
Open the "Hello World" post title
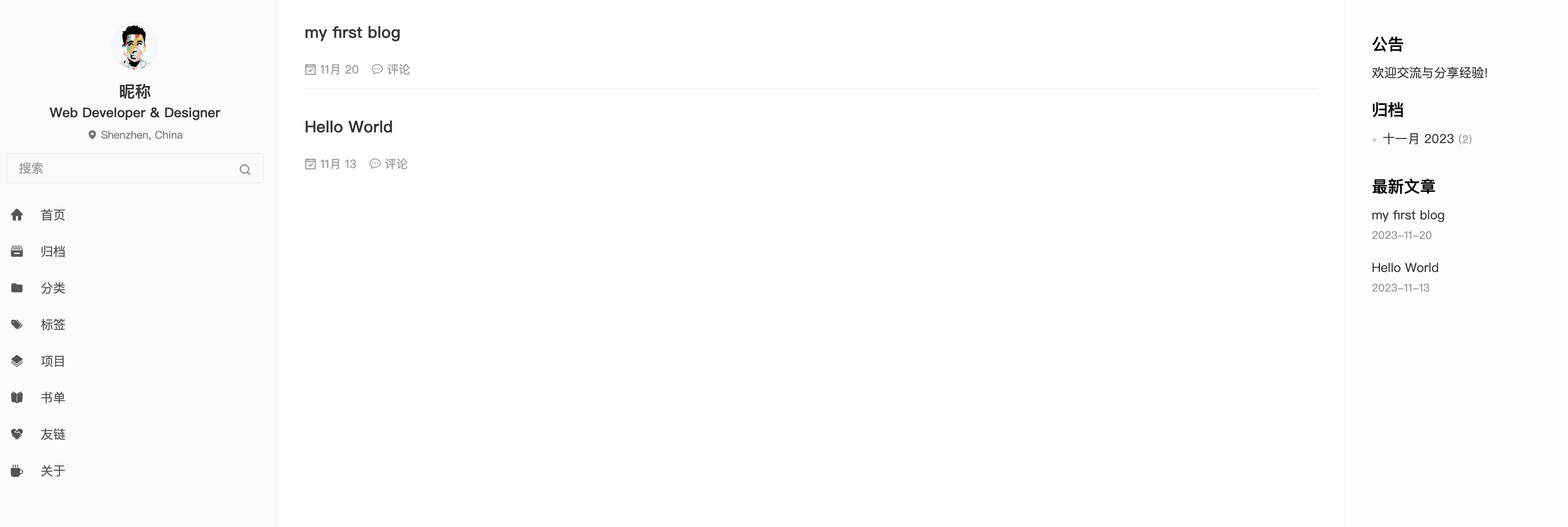(x=348, y=127)
